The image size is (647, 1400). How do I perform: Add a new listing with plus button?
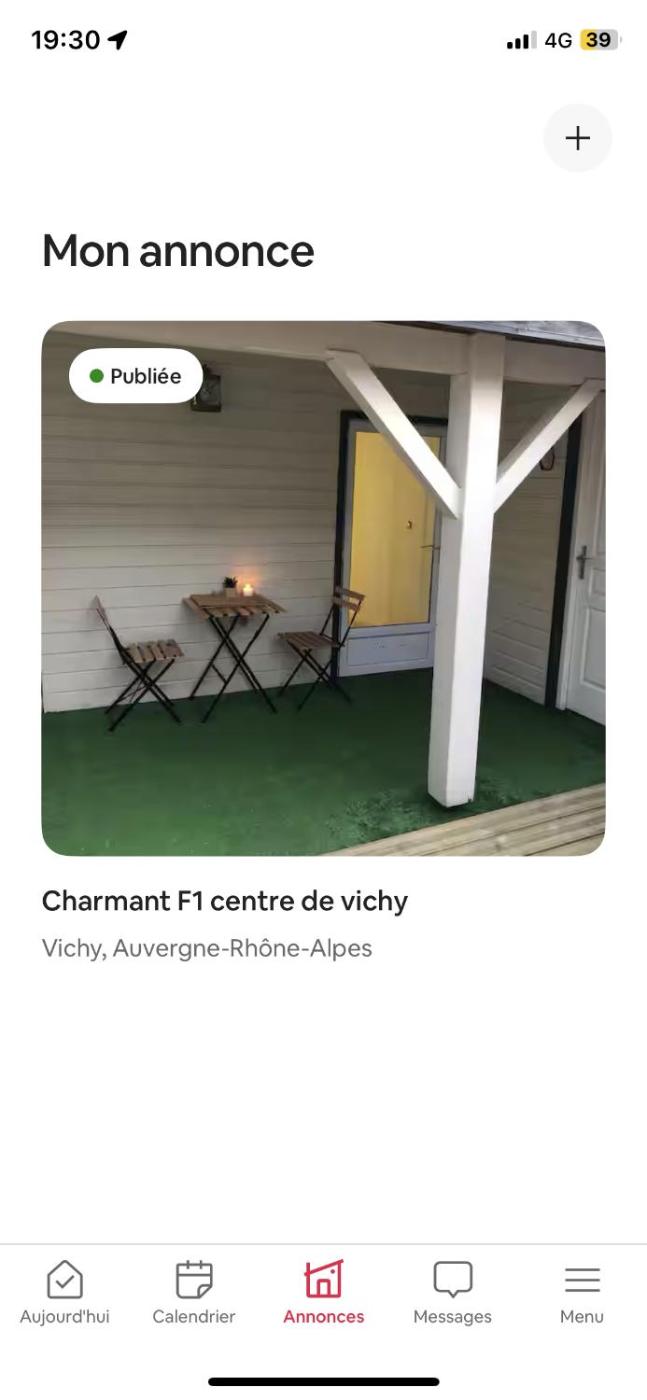click(x=577, y=138)
